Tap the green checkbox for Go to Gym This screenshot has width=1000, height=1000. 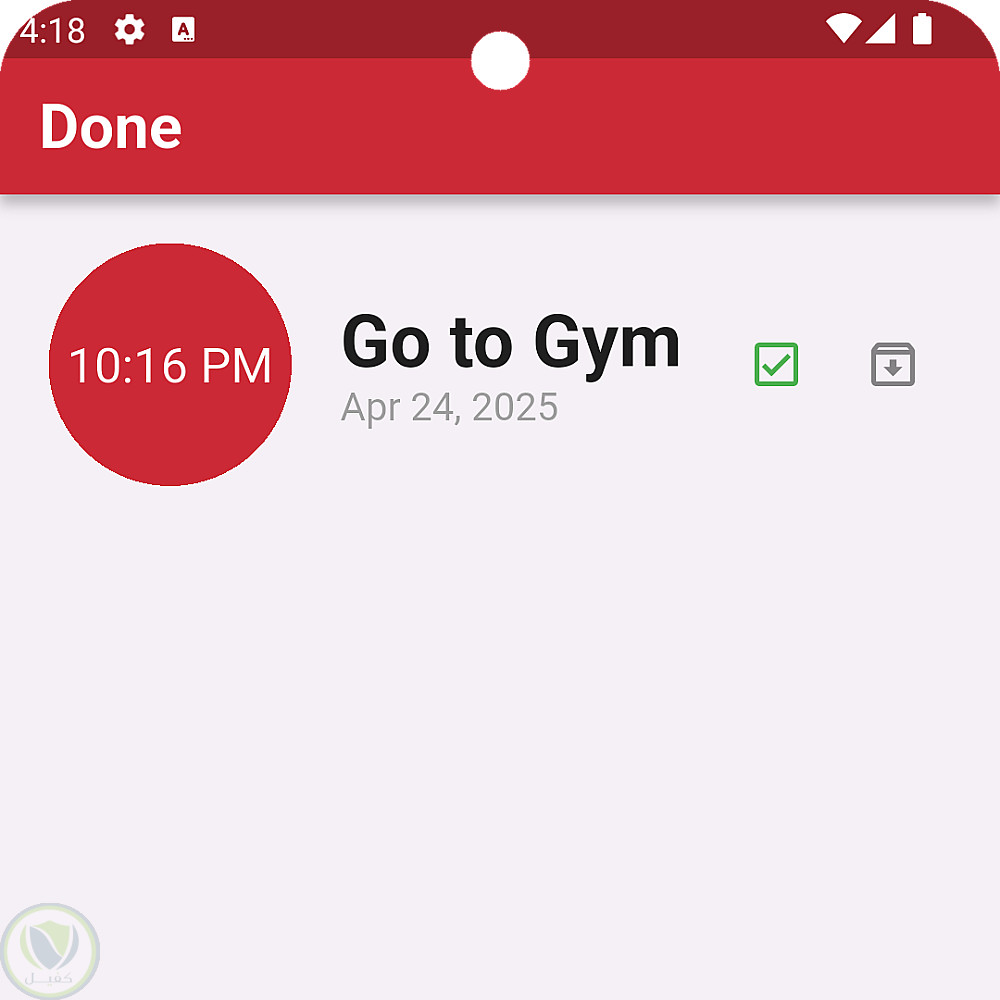click(776, 364)
